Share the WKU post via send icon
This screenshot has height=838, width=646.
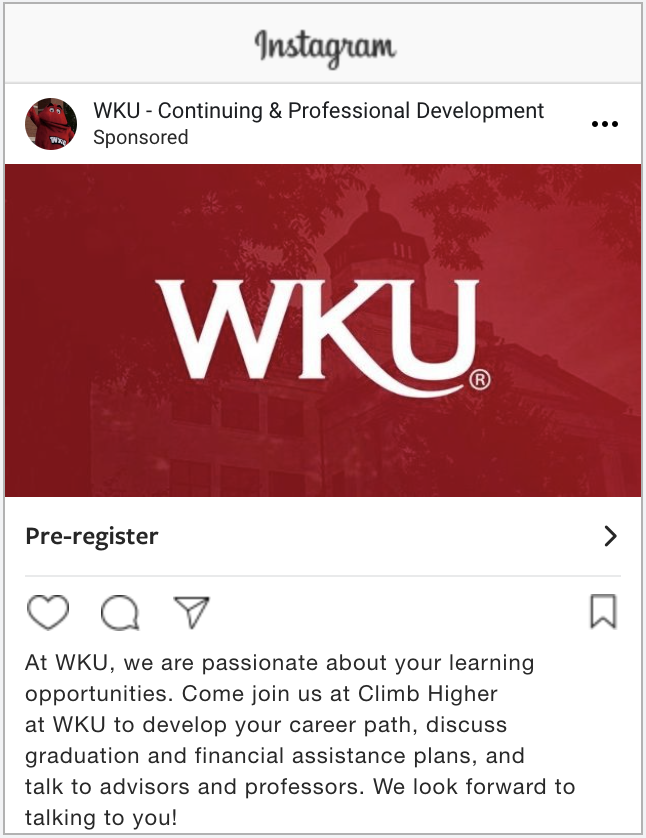[x=191, y=612]
